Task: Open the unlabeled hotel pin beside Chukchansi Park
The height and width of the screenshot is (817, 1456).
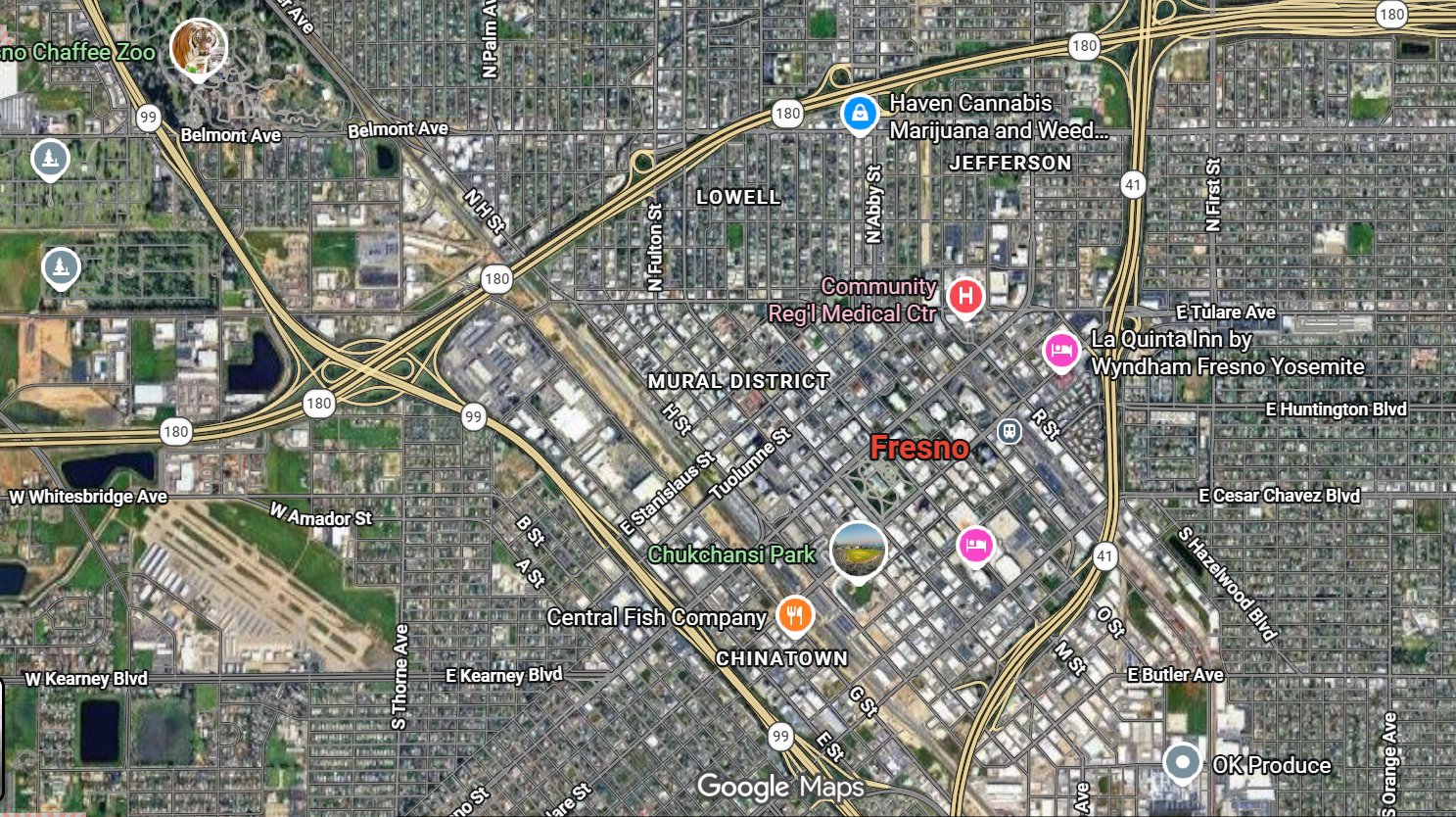Action: pyautogui.click(x=975, y=546)
